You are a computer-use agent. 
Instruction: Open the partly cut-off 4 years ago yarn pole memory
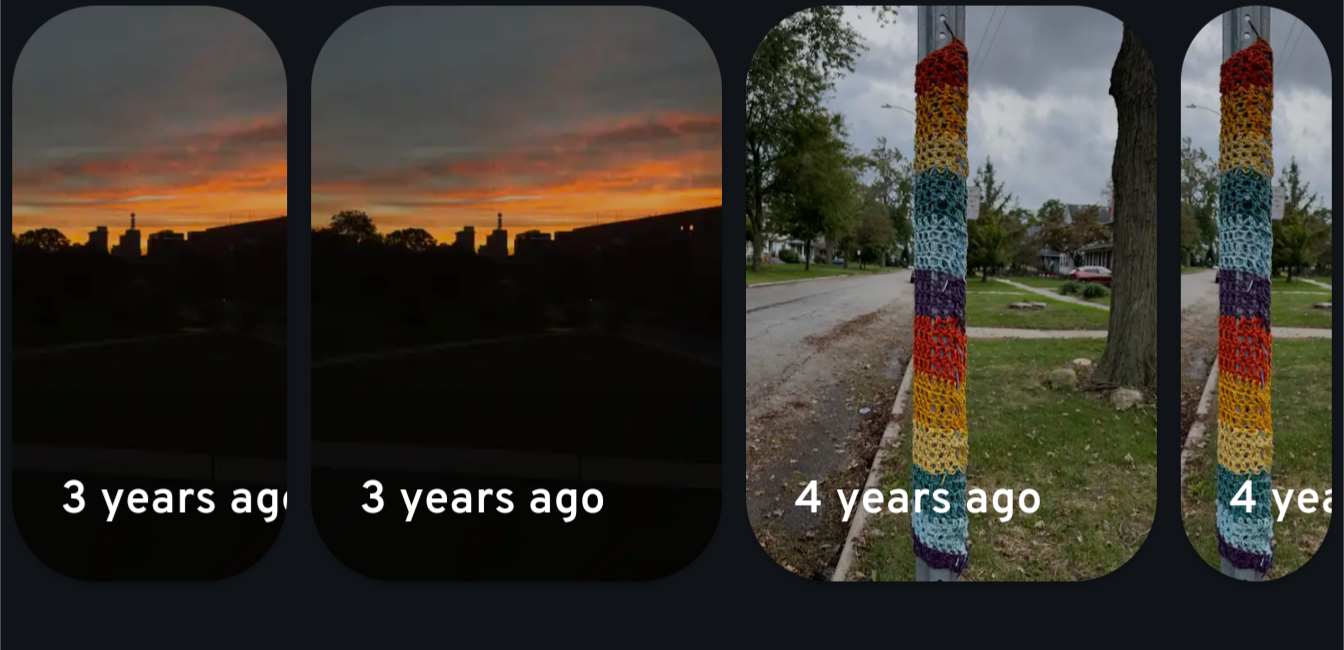1256,292
